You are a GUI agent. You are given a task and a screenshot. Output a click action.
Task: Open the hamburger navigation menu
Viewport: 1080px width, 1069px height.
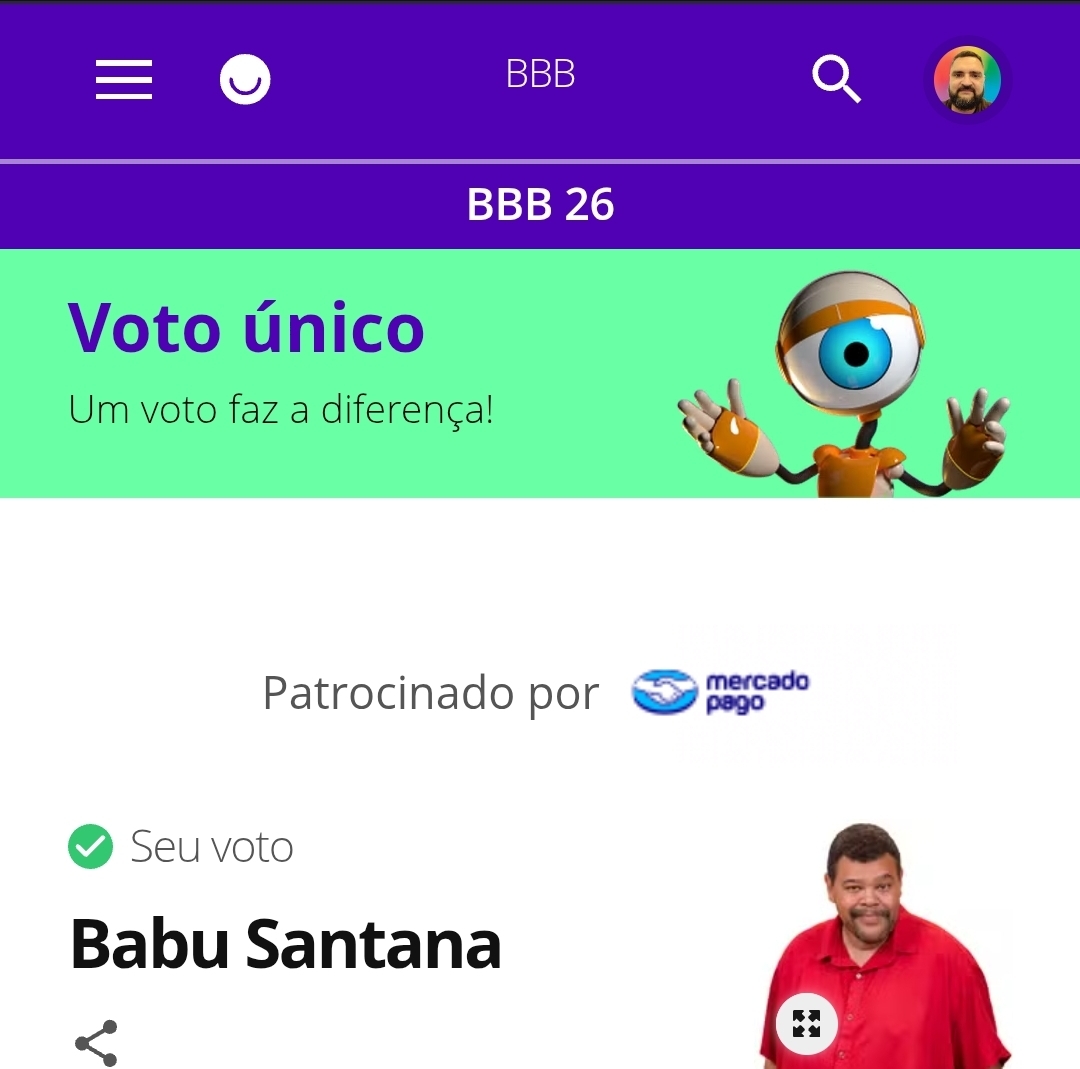pyautogui.click(x=124, y=79)
